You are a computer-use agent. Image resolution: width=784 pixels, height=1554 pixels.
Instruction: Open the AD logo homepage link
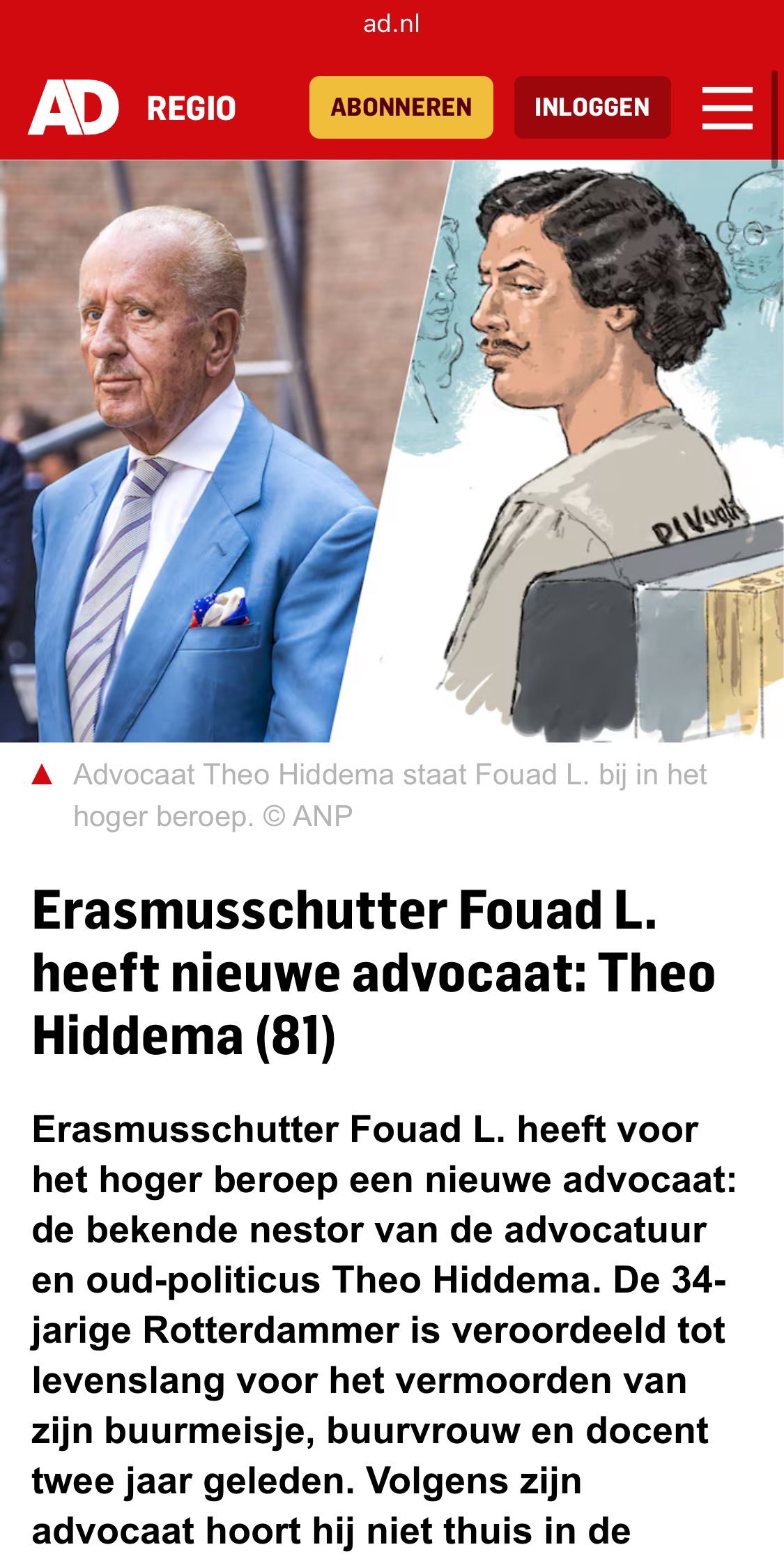pyautogui.click(x=74, y=107)
